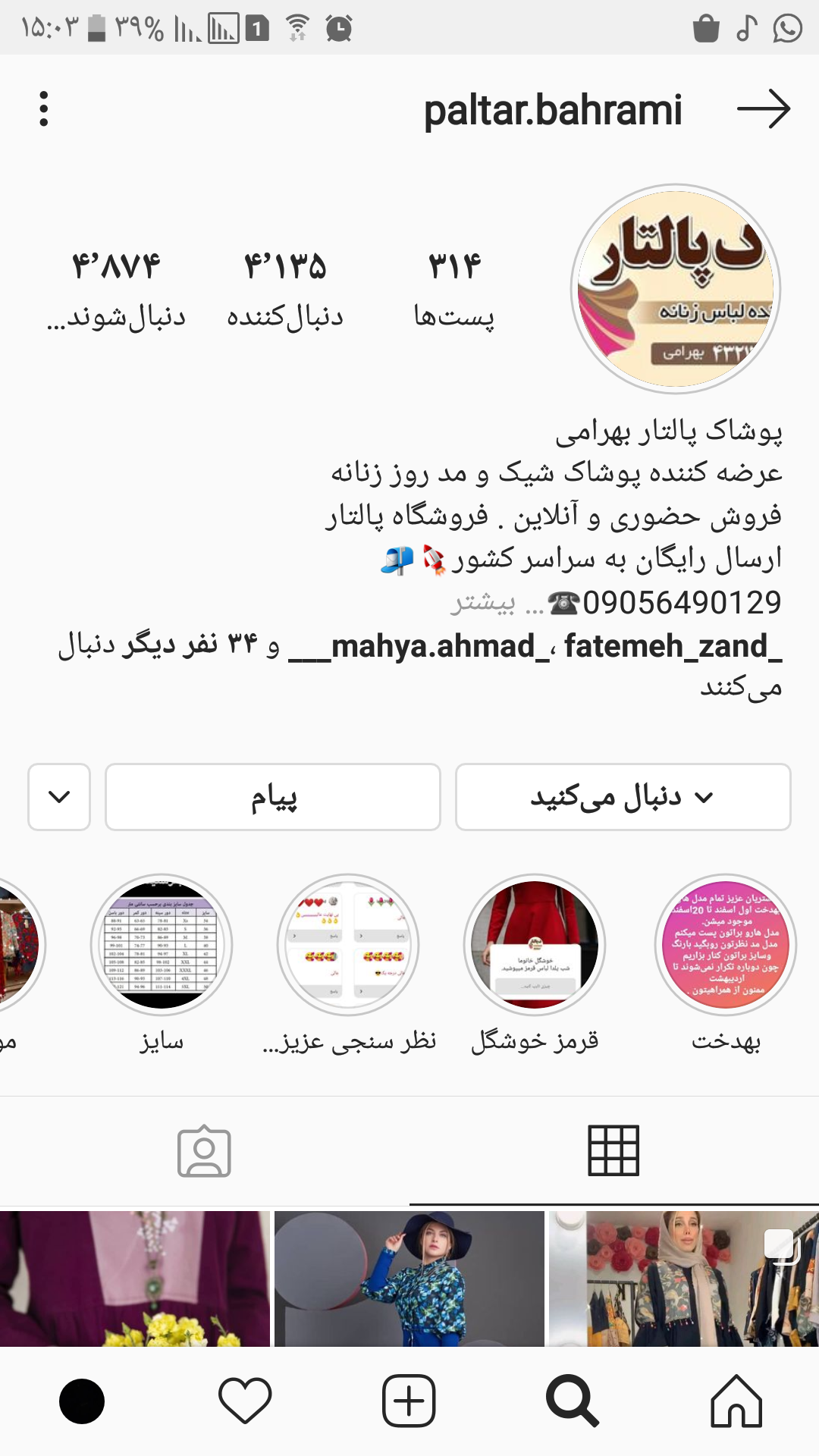Screen dimensions: 819x1456
Task: Open the post with blue hat woman
Action: pyautogui.click(x=409, y=1279)
